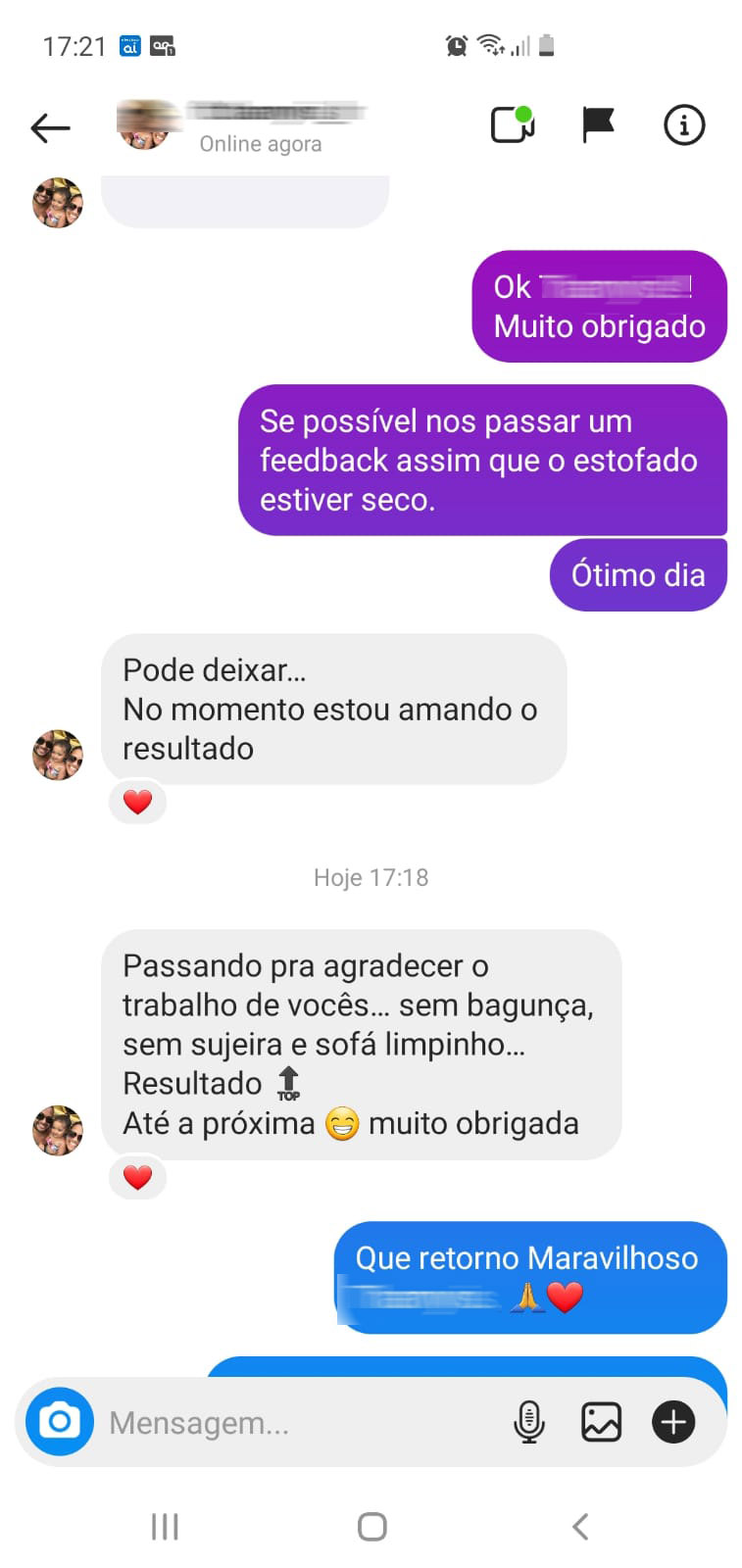742x1568 pixels.
Task: Open the contact's profile from the header
Action: coord(241,126)
